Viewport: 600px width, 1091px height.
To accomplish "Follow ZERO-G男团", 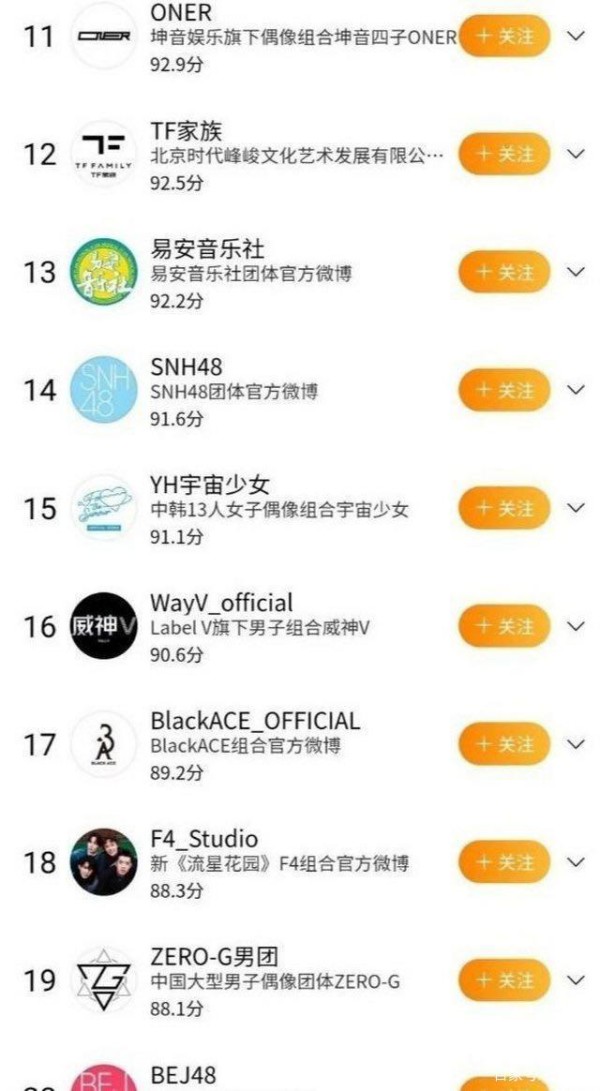I will click(504, 980).
